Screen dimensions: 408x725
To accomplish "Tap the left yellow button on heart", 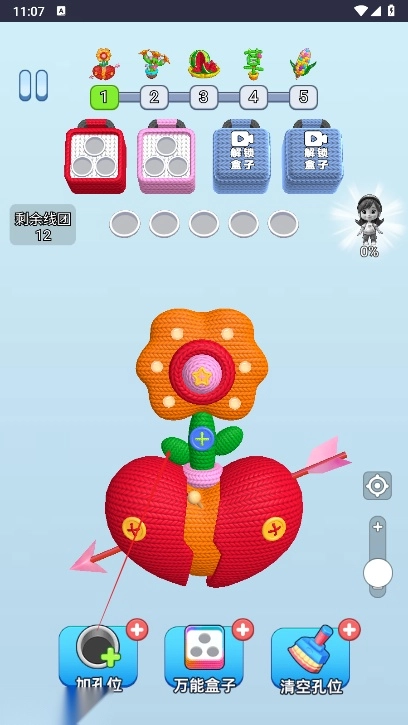I will (134, 528).
